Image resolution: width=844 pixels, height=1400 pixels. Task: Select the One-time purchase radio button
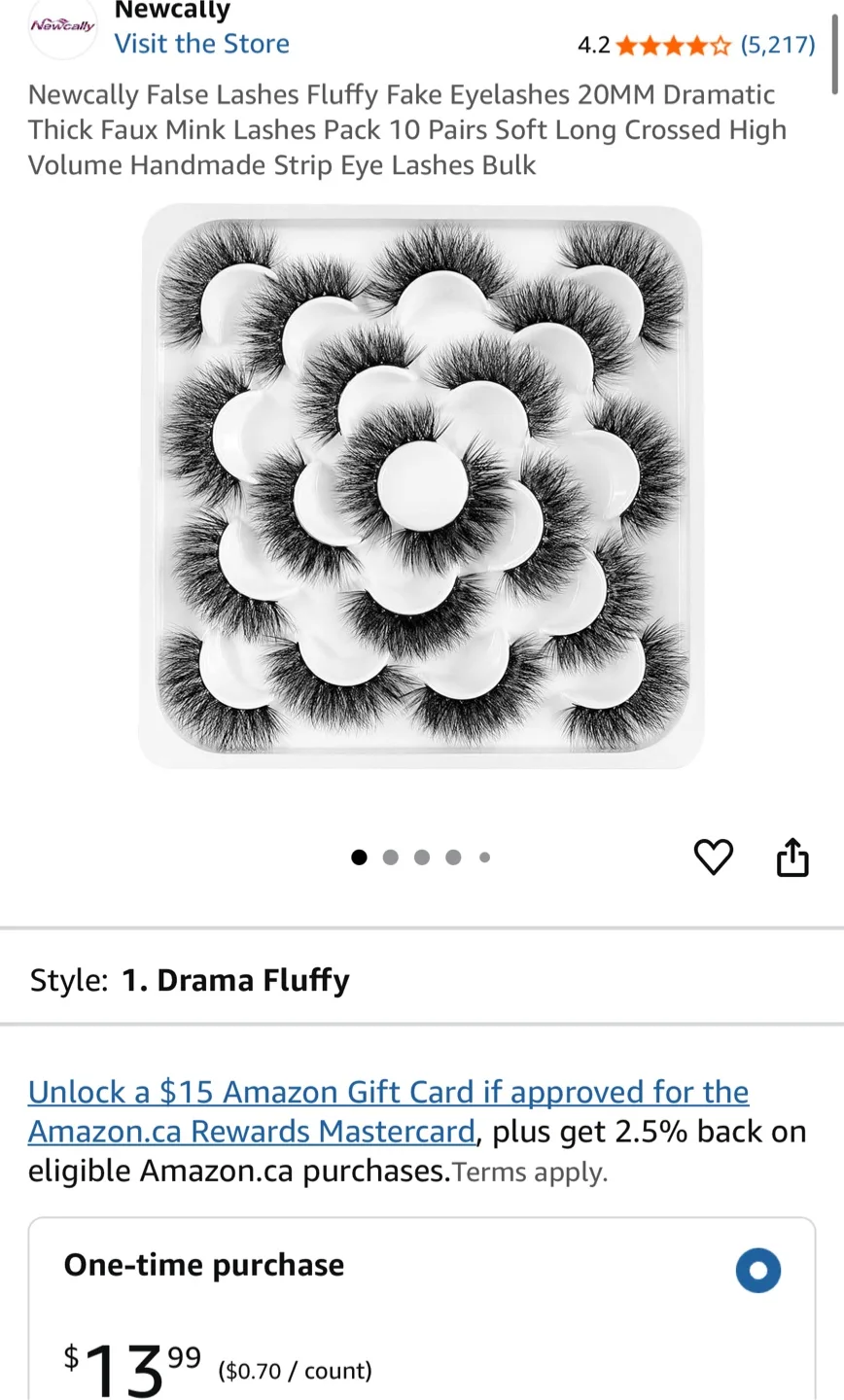click(758, 1271)
